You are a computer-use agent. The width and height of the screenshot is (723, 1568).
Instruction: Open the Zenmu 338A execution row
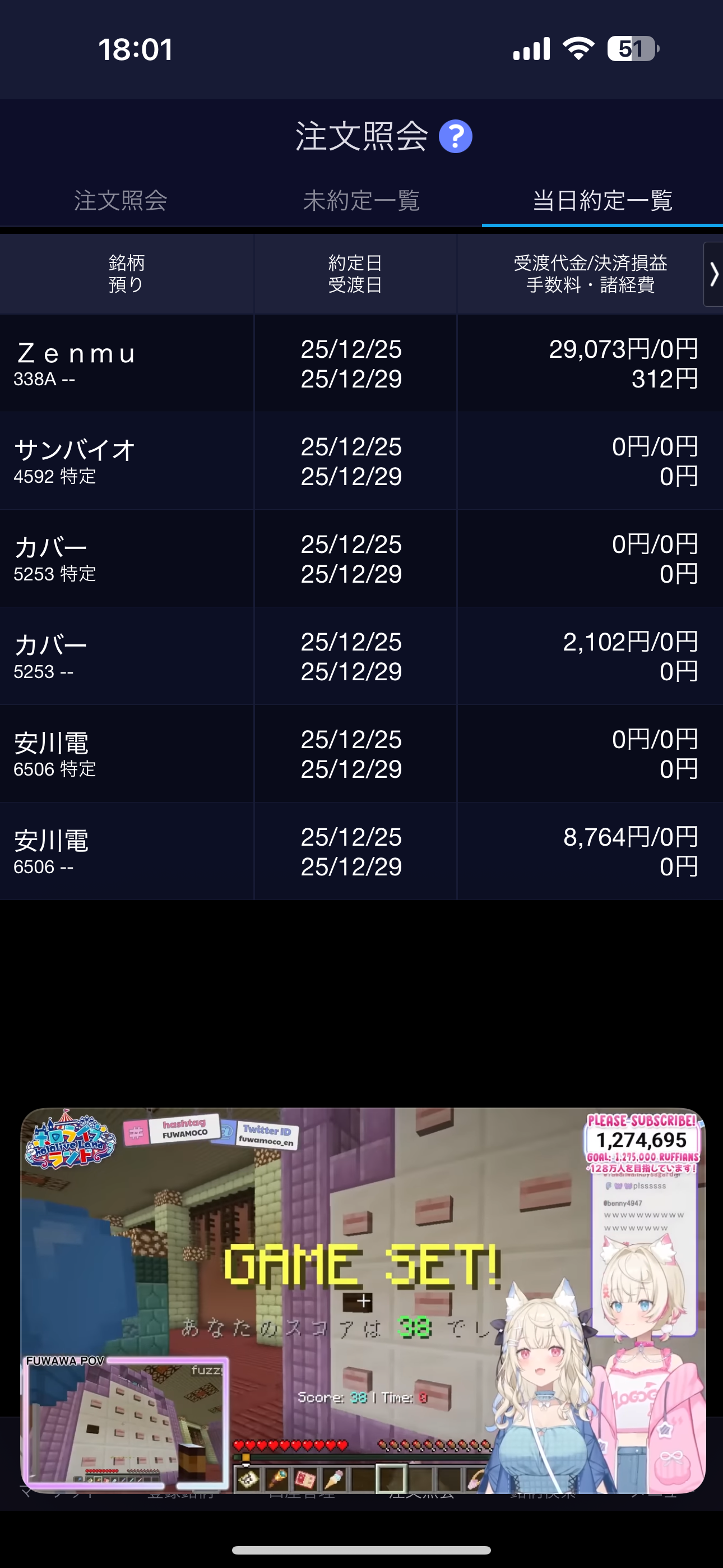[x=361, y=363]
